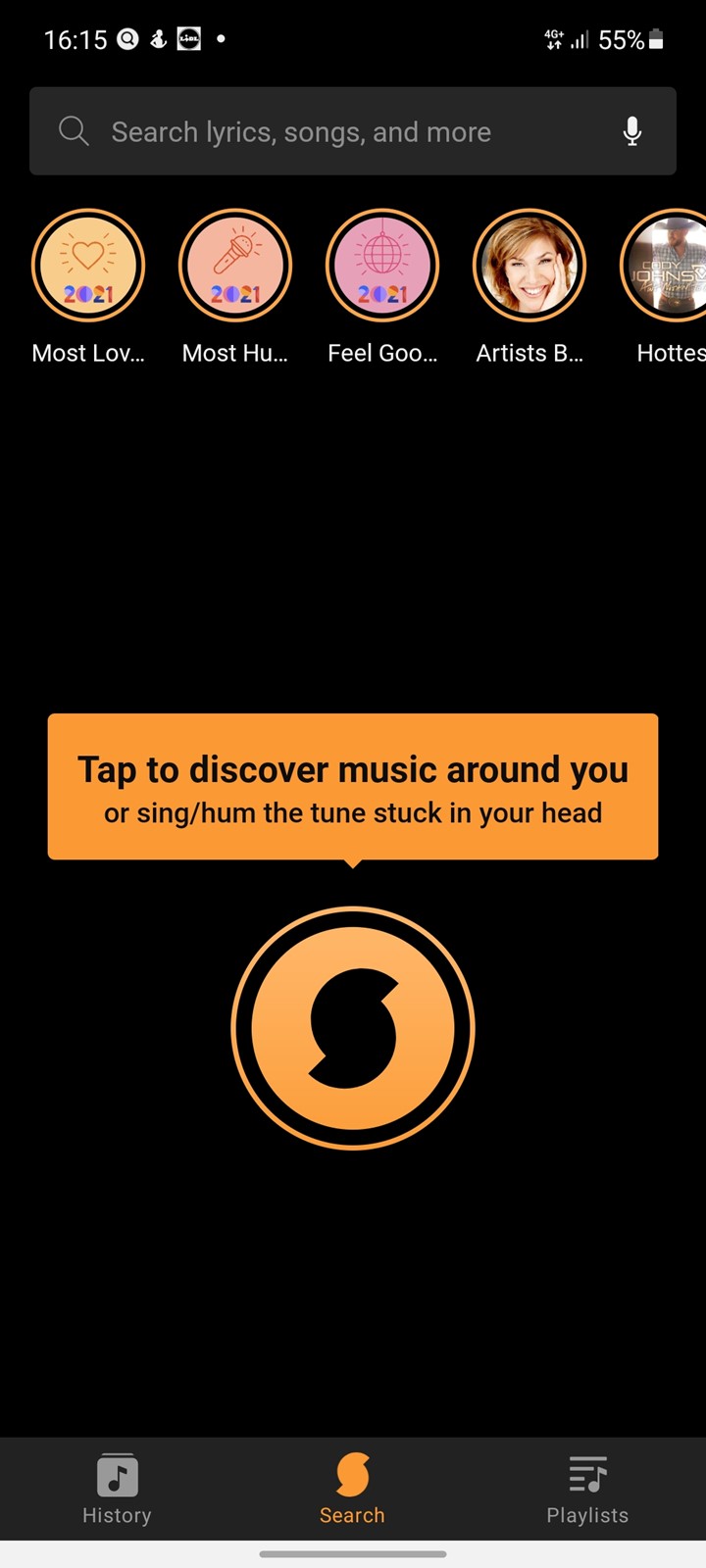Select the Search tab
The image size is (706, 1568).
coord(352,1489)
